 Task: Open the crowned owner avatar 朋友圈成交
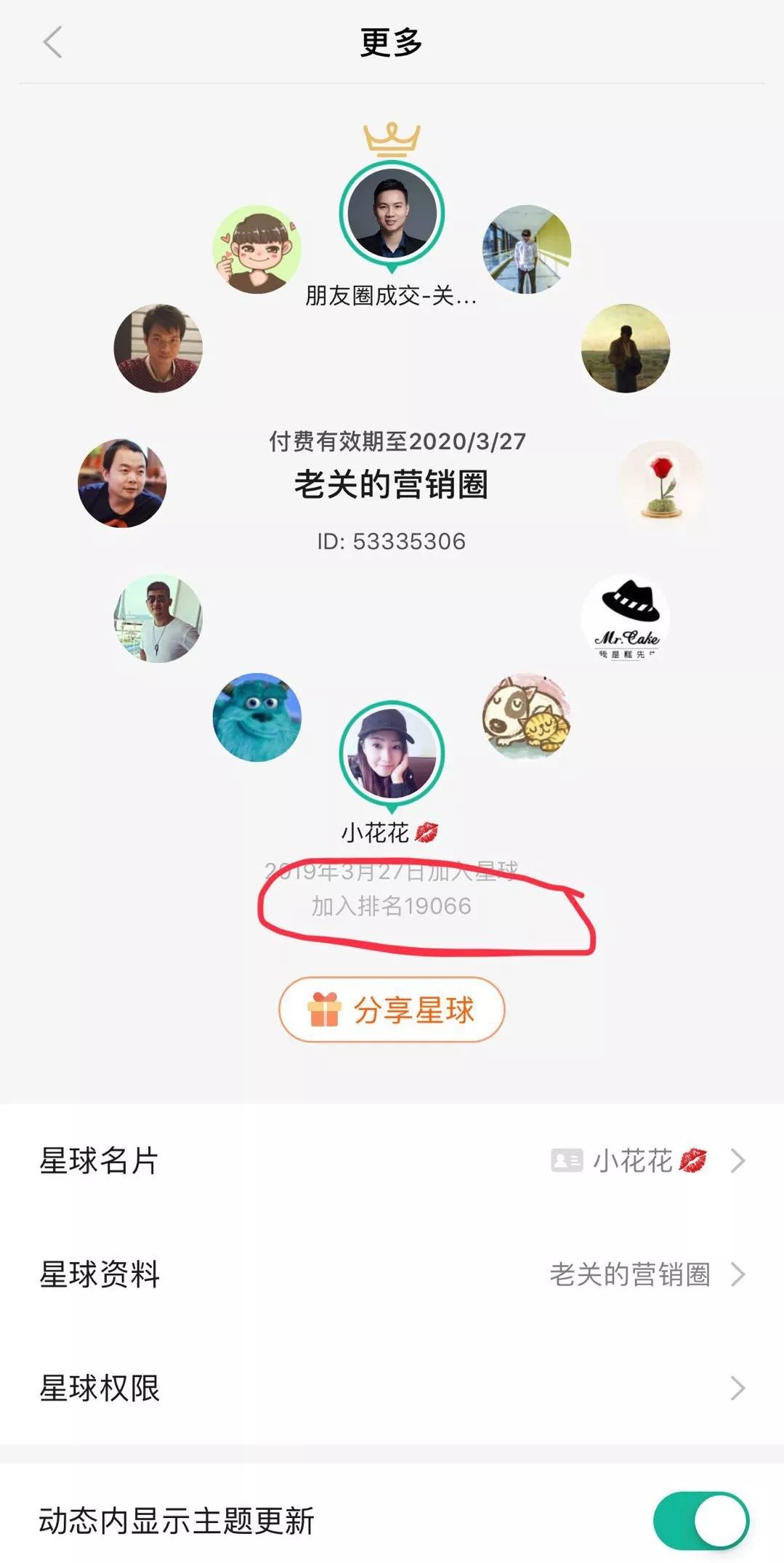392,213
